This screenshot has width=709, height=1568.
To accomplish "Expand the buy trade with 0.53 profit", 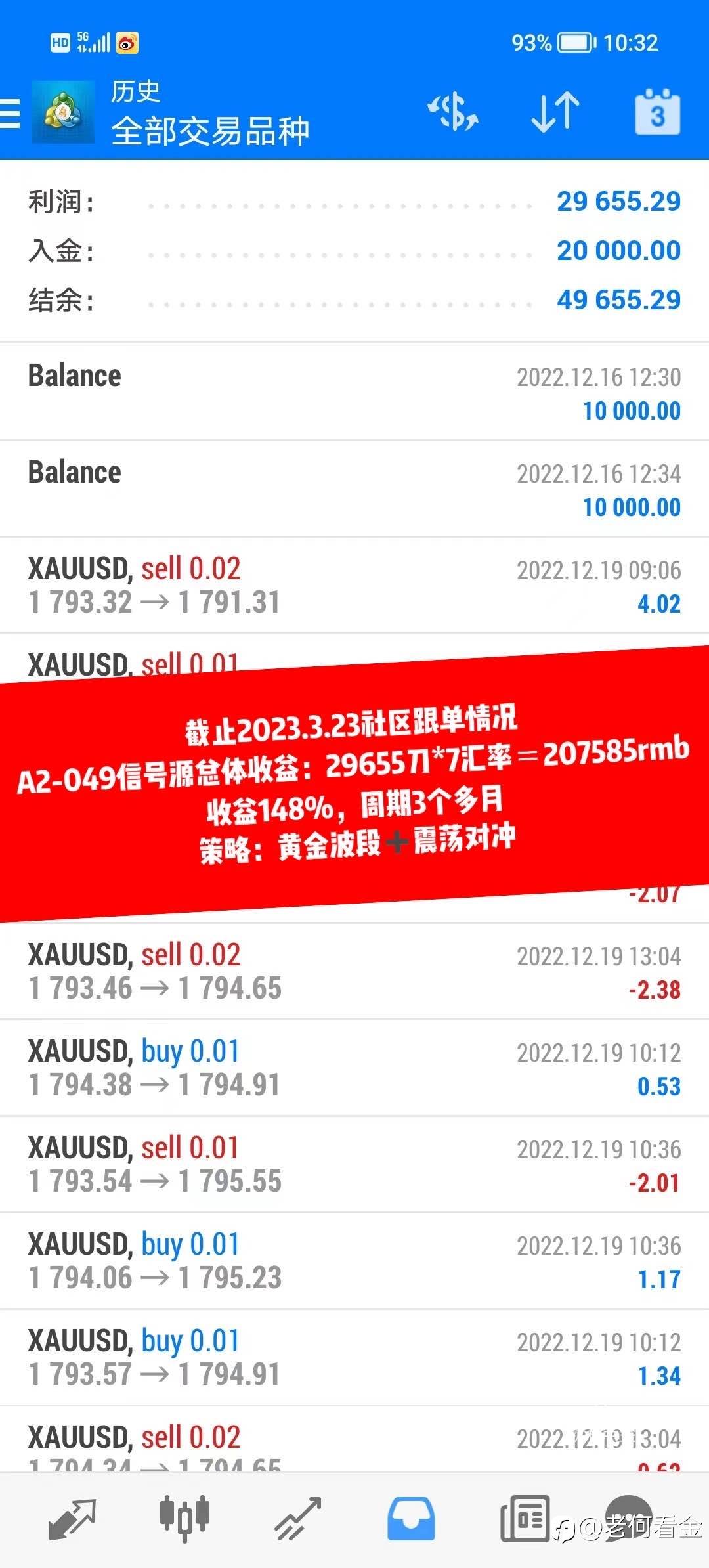I will [354, 1068].
